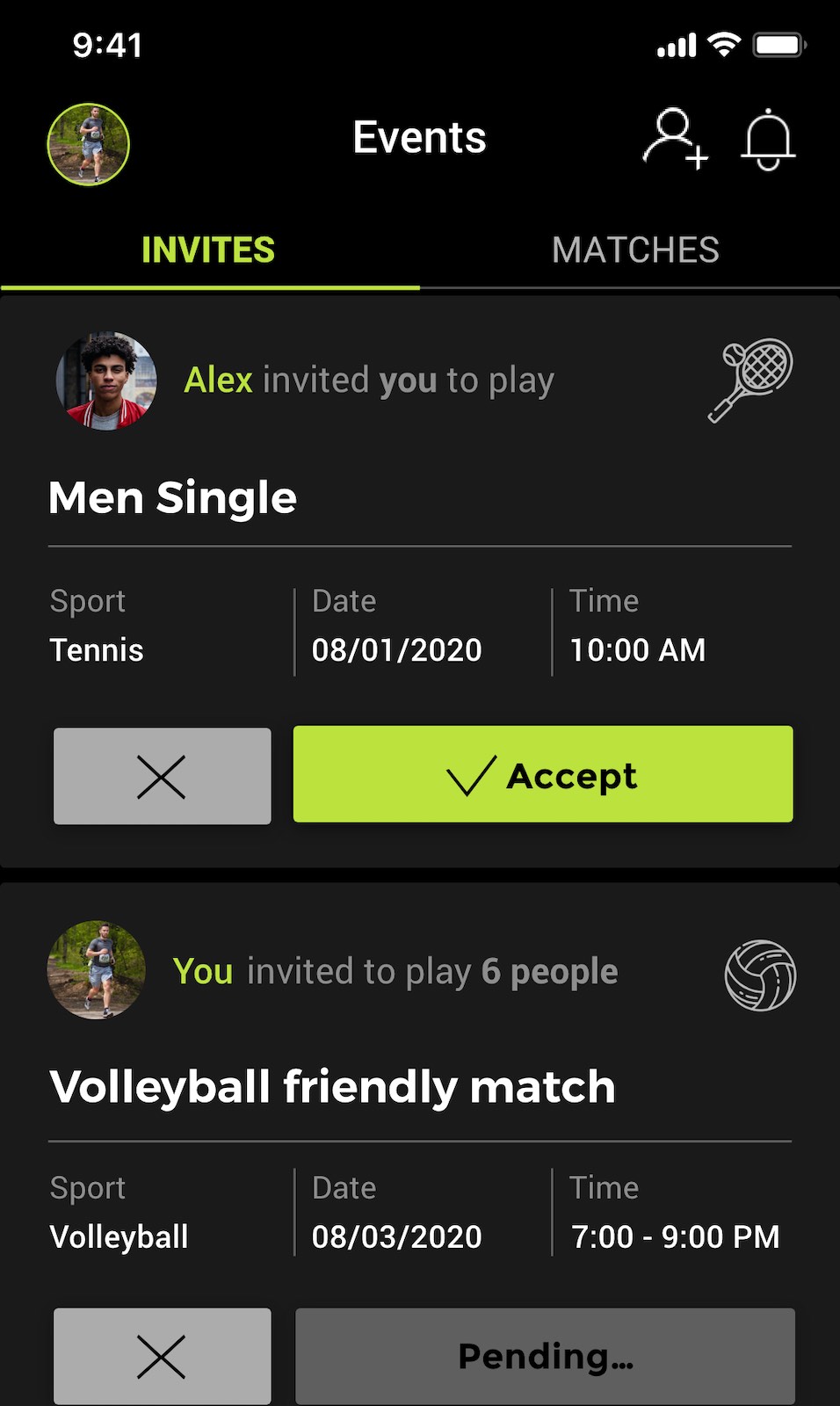Open the Volleyball friendly match event
The image size is (840, 1406).
click(x=332, y=1086)
